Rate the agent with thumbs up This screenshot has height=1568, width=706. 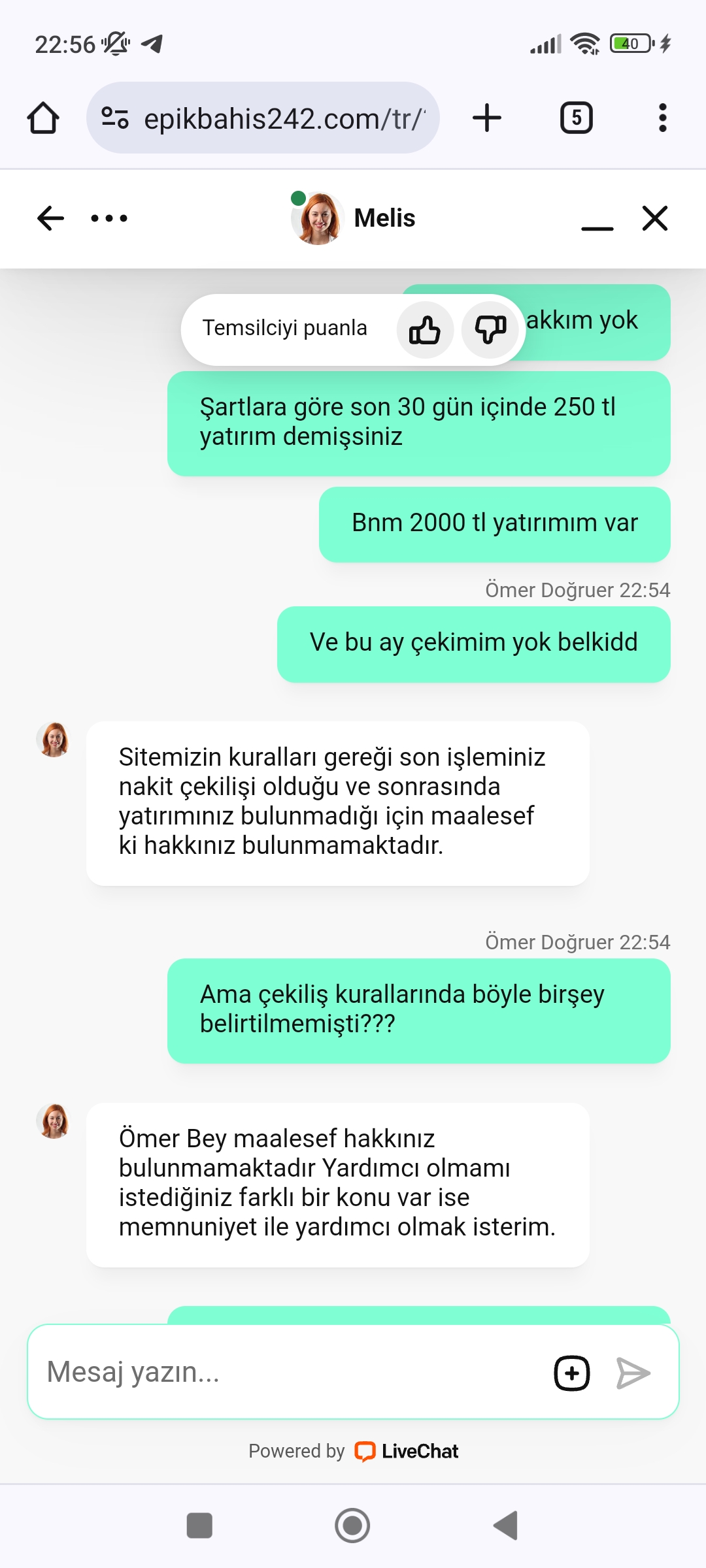[x=425, y=330]
